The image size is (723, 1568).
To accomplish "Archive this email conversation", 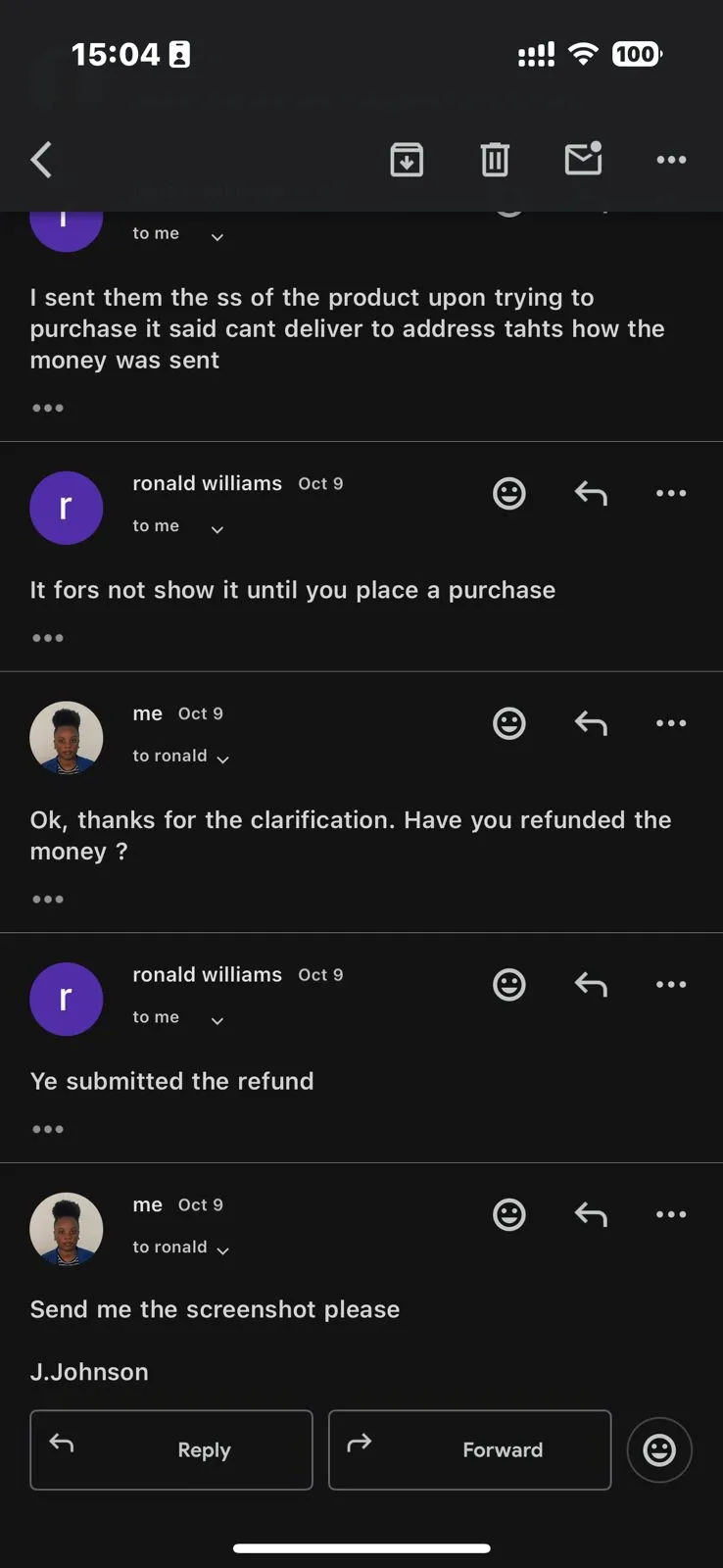I will [407, 160].
